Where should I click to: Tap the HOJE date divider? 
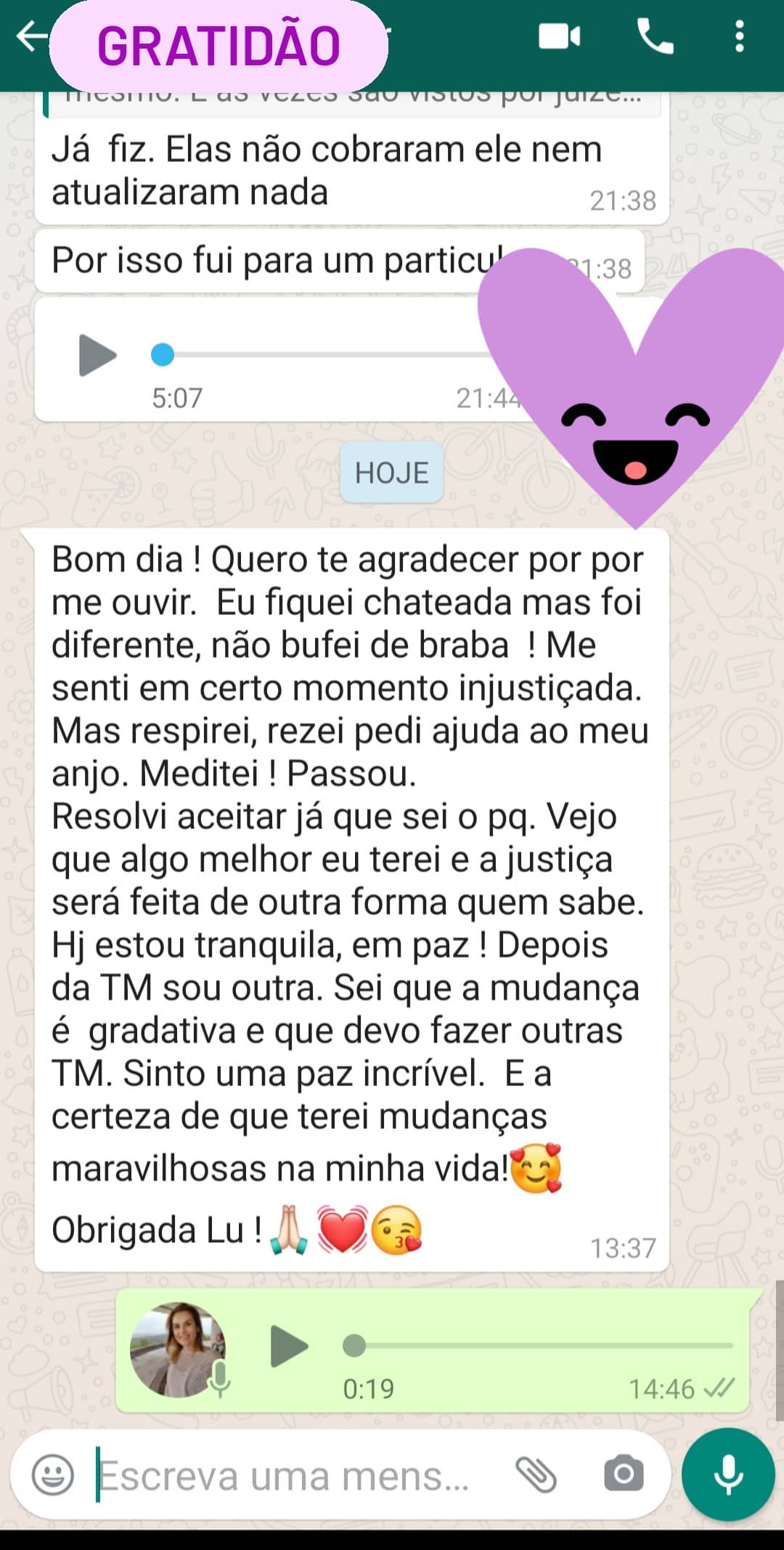[391, 473]
